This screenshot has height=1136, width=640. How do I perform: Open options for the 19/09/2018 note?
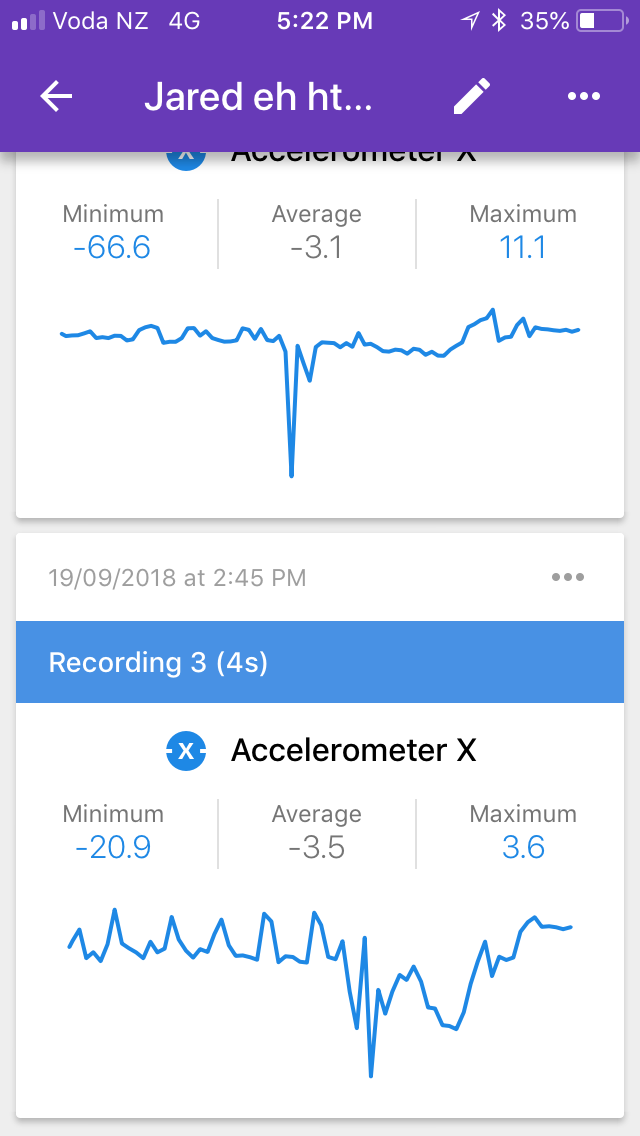pos(568,577)
